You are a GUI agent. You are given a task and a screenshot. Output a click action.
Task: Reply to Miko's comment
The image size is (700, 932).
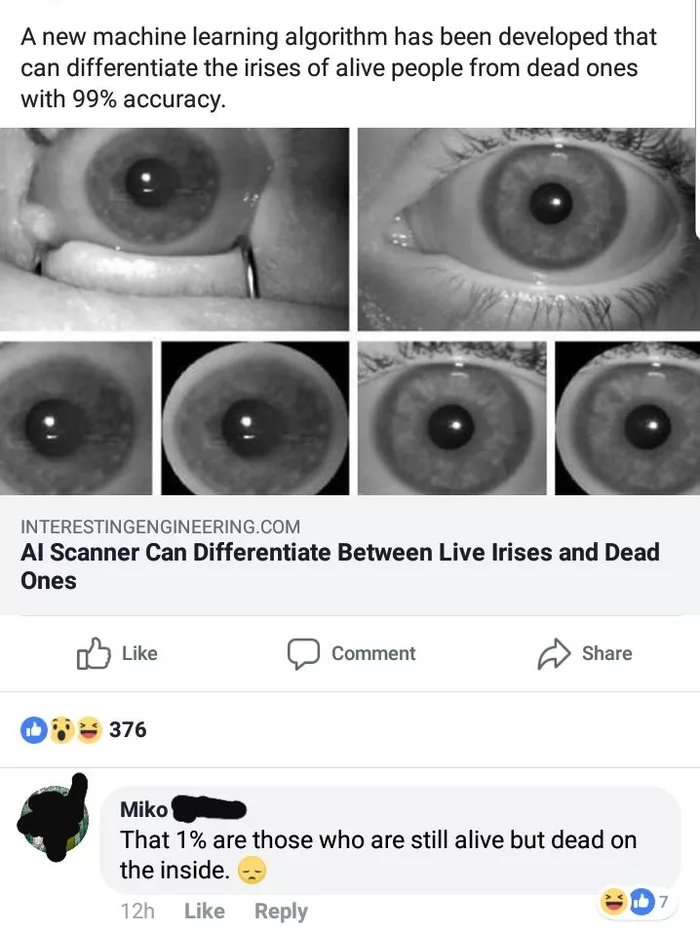coord(280,911)
